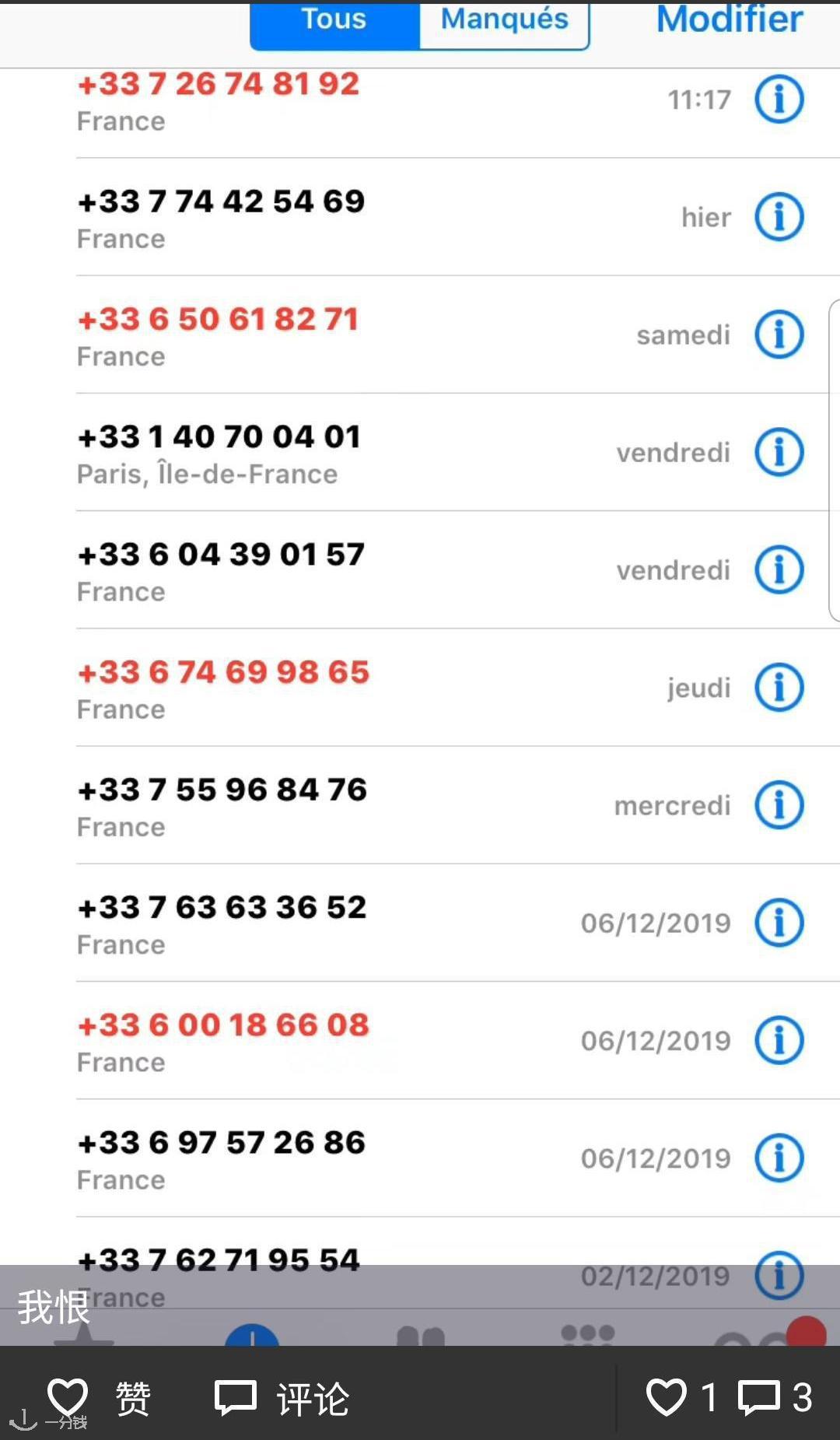Like this post with the 赞 heart
Viewport: 840px width, 1440px height.
click(x=99, y=1397)
